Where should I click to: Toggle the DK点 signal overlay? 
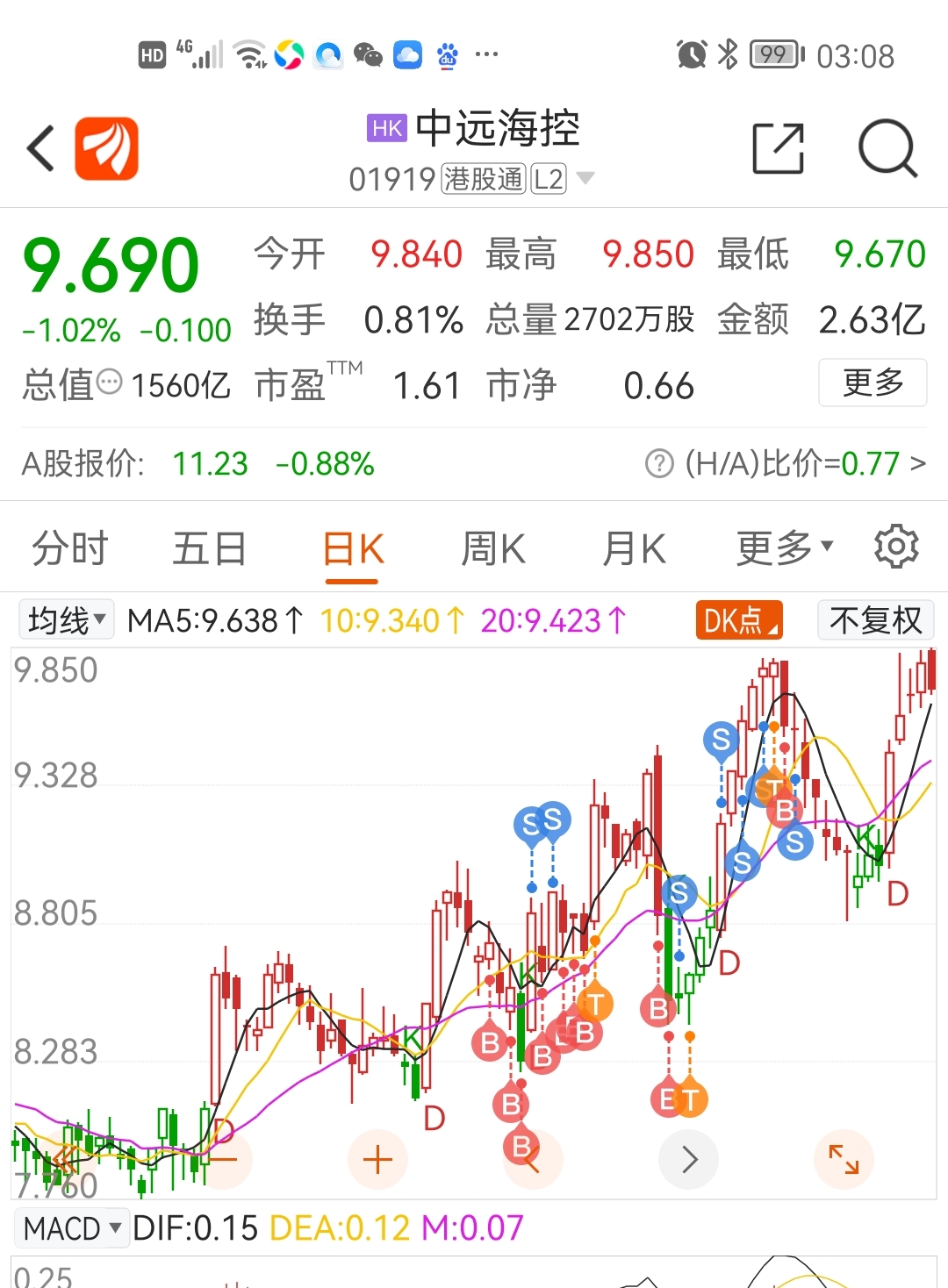(738, 620)
